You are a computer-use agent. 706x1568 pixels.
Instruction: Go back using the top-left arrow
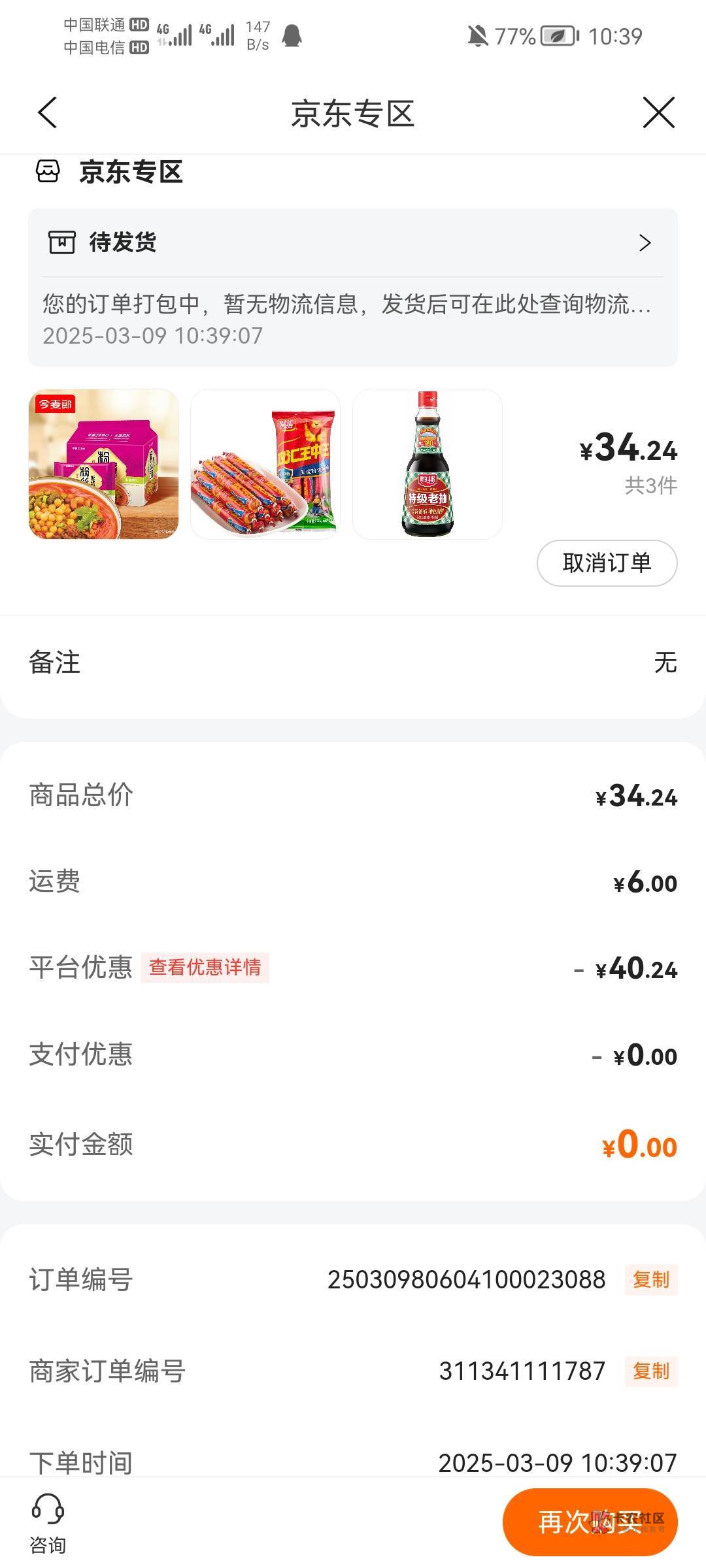pyautogui.click(x=48, y=113)
